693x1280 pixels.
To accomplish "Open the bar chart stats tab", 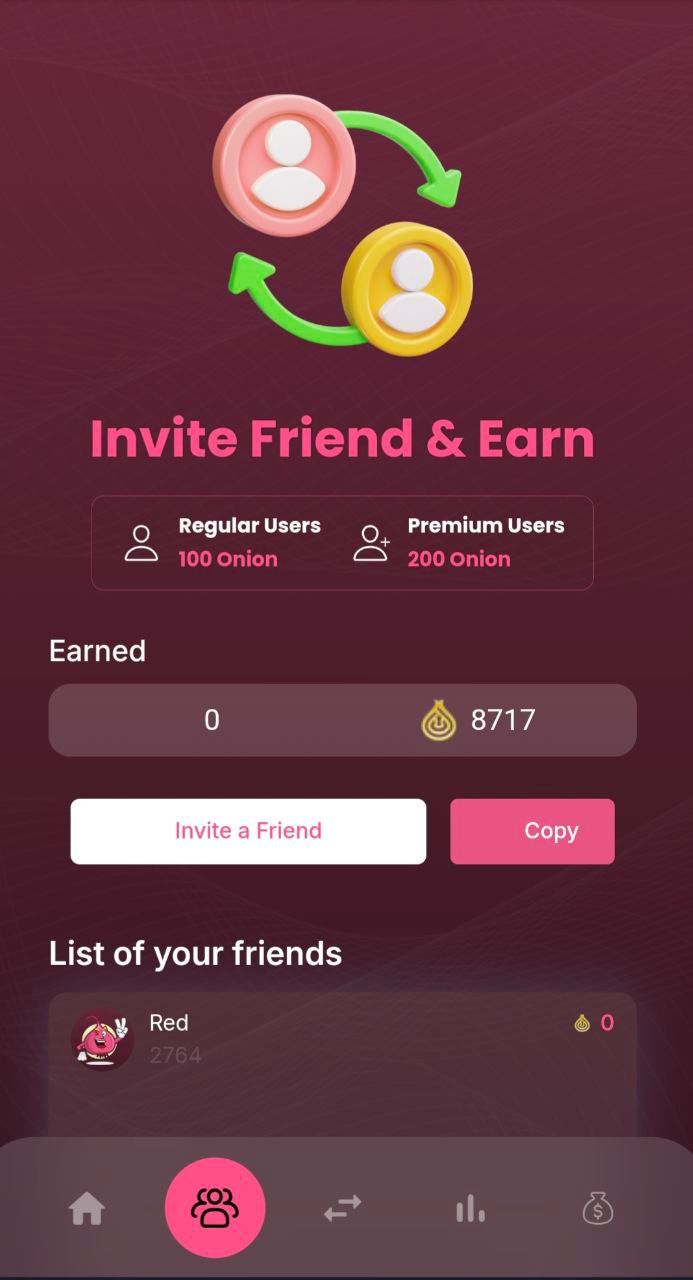I will [x=470, y=1210].
